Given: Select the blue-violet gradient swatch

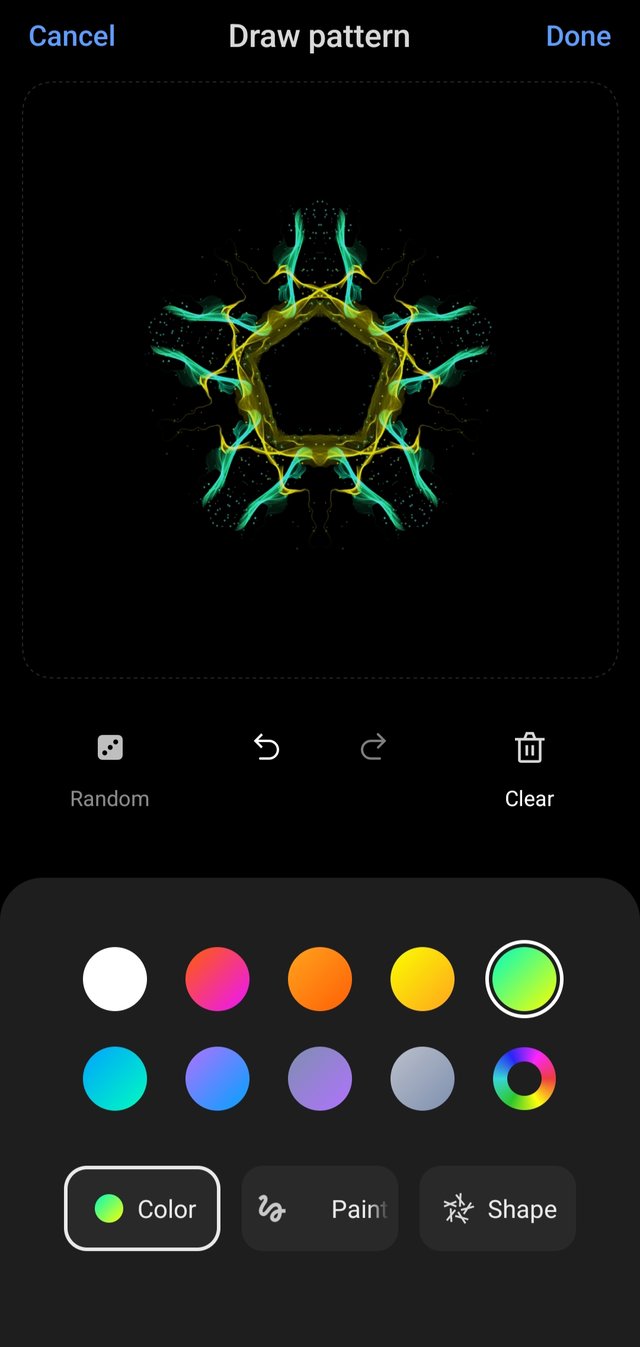Looking at the screenshot, I should tap(218, 1079).
